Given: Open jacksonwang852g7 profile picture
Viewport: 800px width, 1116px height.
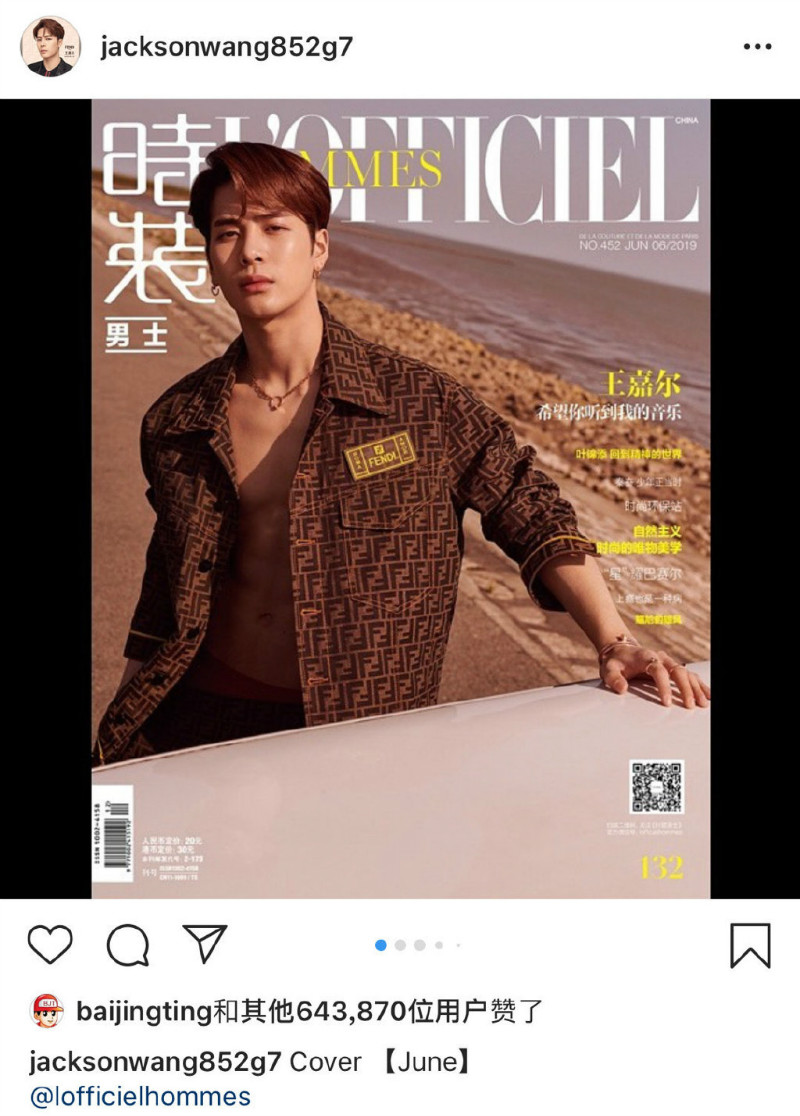Looking at the screenshot, I should [x=50, y=47].
